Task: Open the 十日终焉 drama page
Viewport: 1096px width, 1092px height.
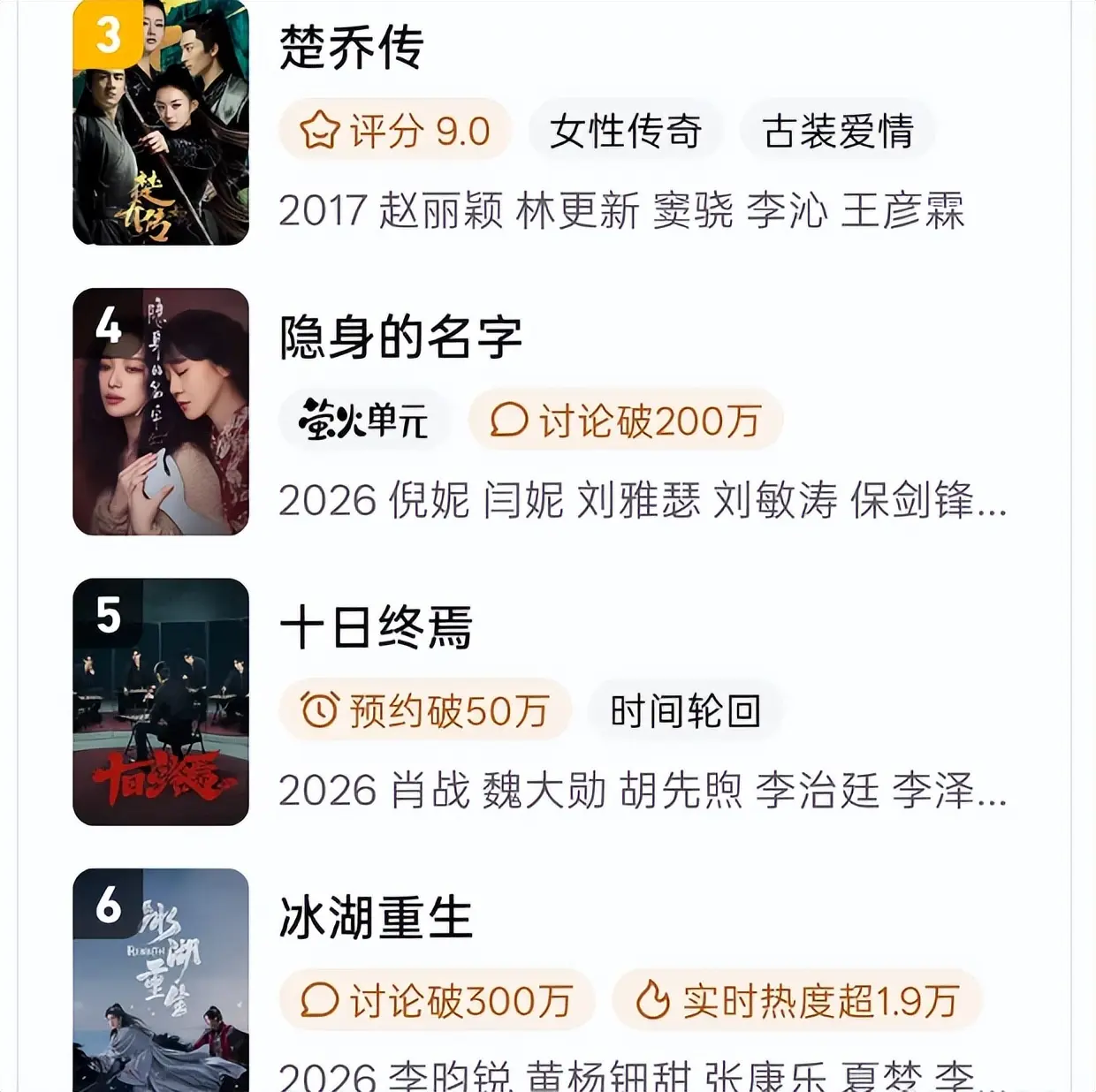Action: (x=376, y=627)
